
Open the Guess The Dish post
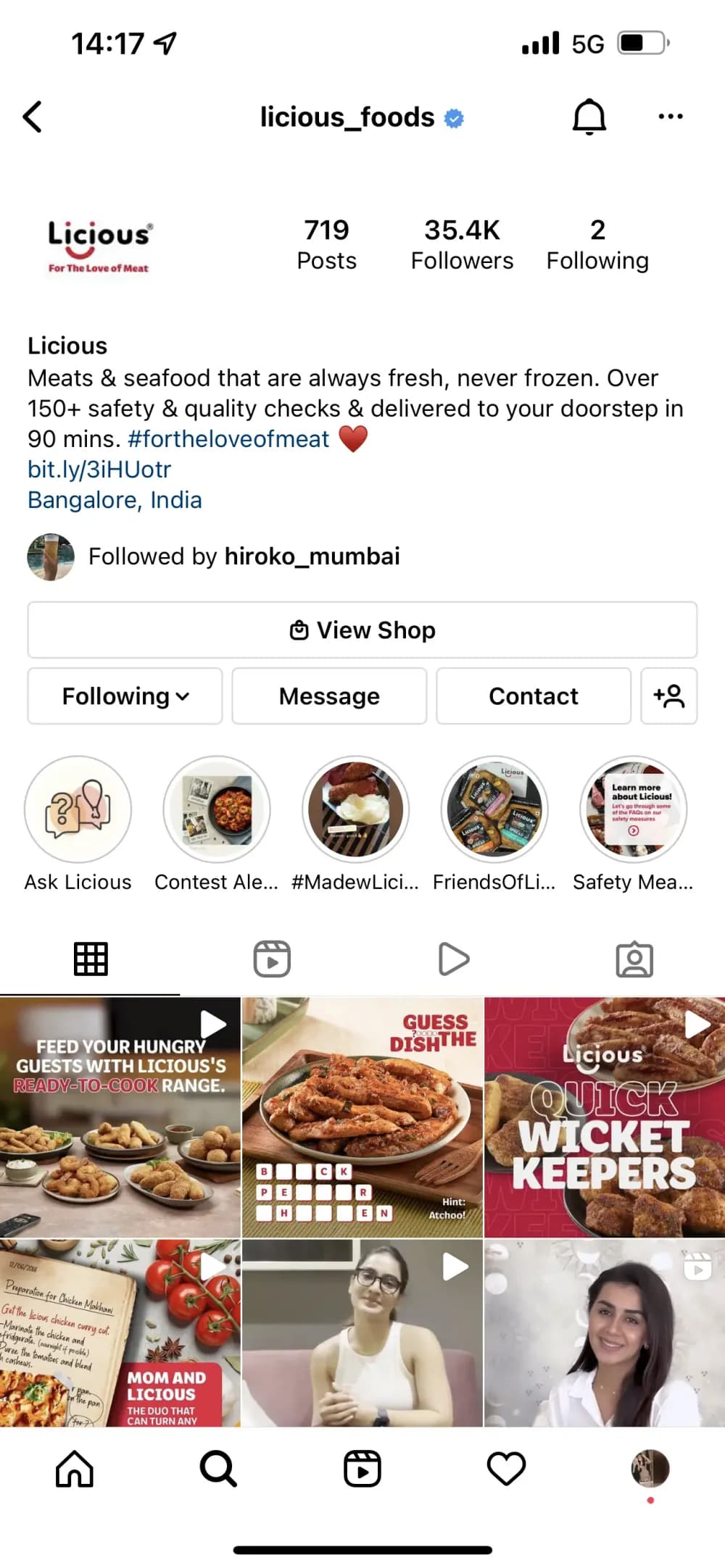pos(362,1117)
